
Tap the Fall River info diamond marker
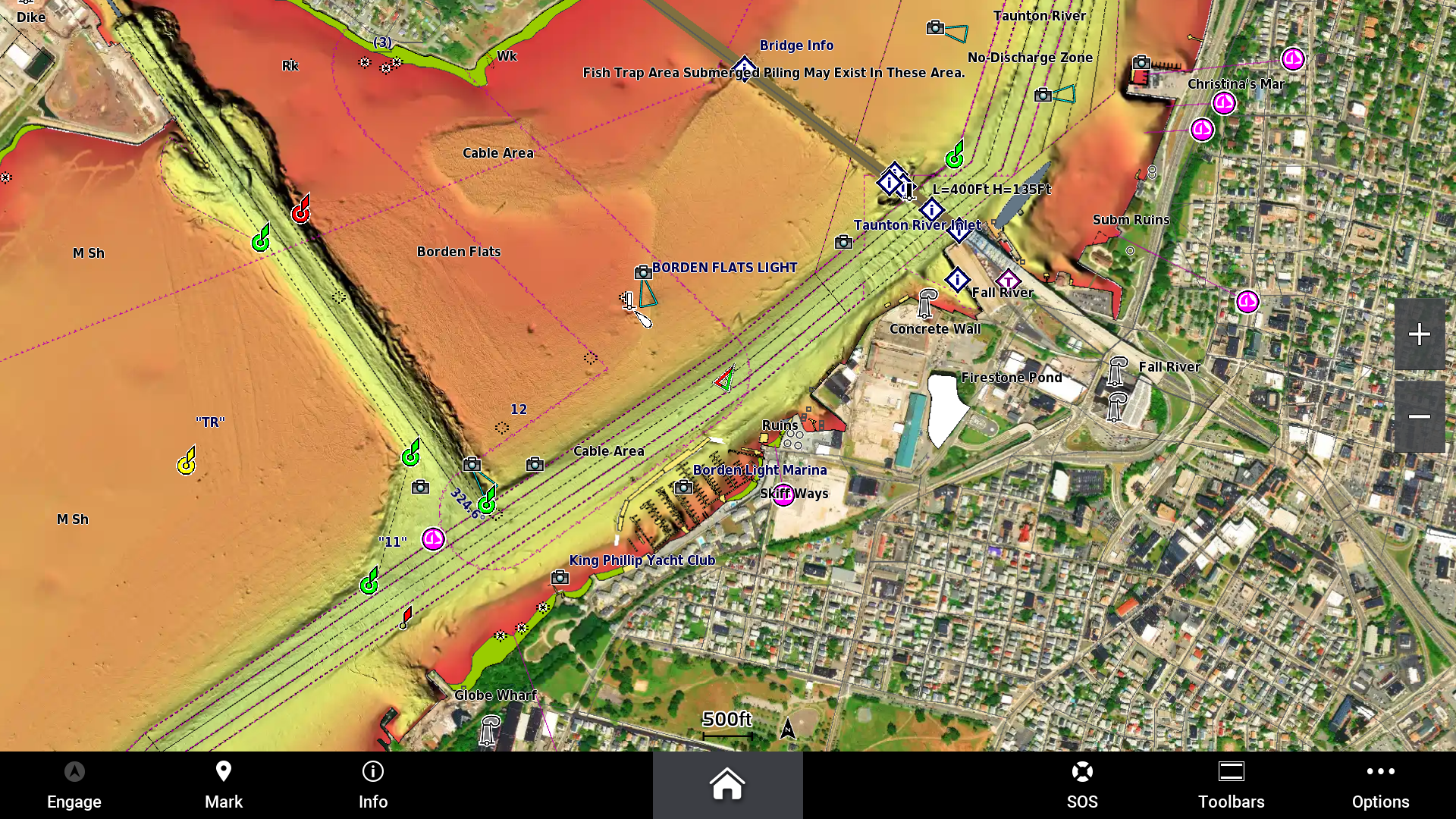(958, 281)
